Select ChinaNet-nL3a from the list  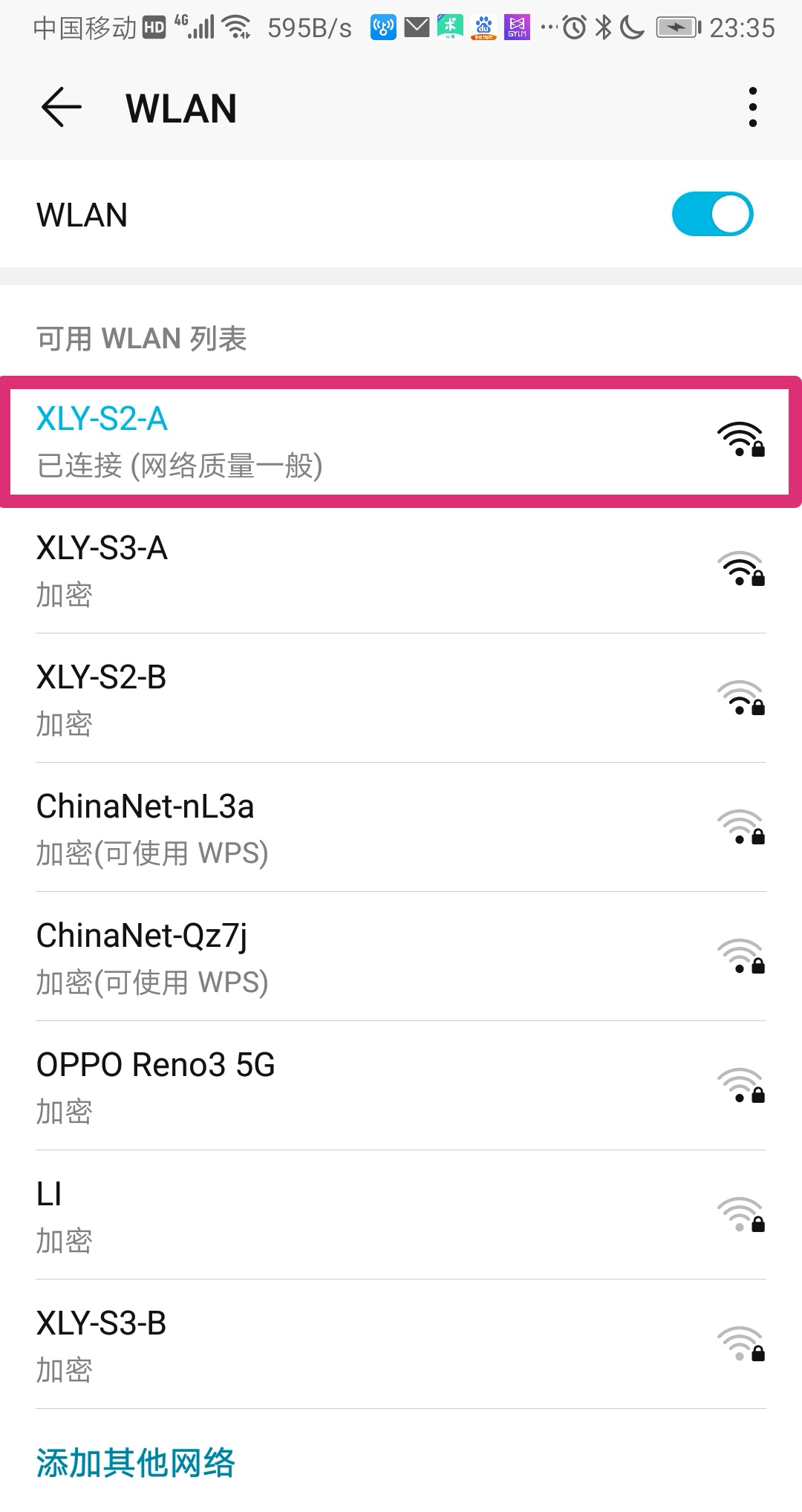click(x=297, y=828)
